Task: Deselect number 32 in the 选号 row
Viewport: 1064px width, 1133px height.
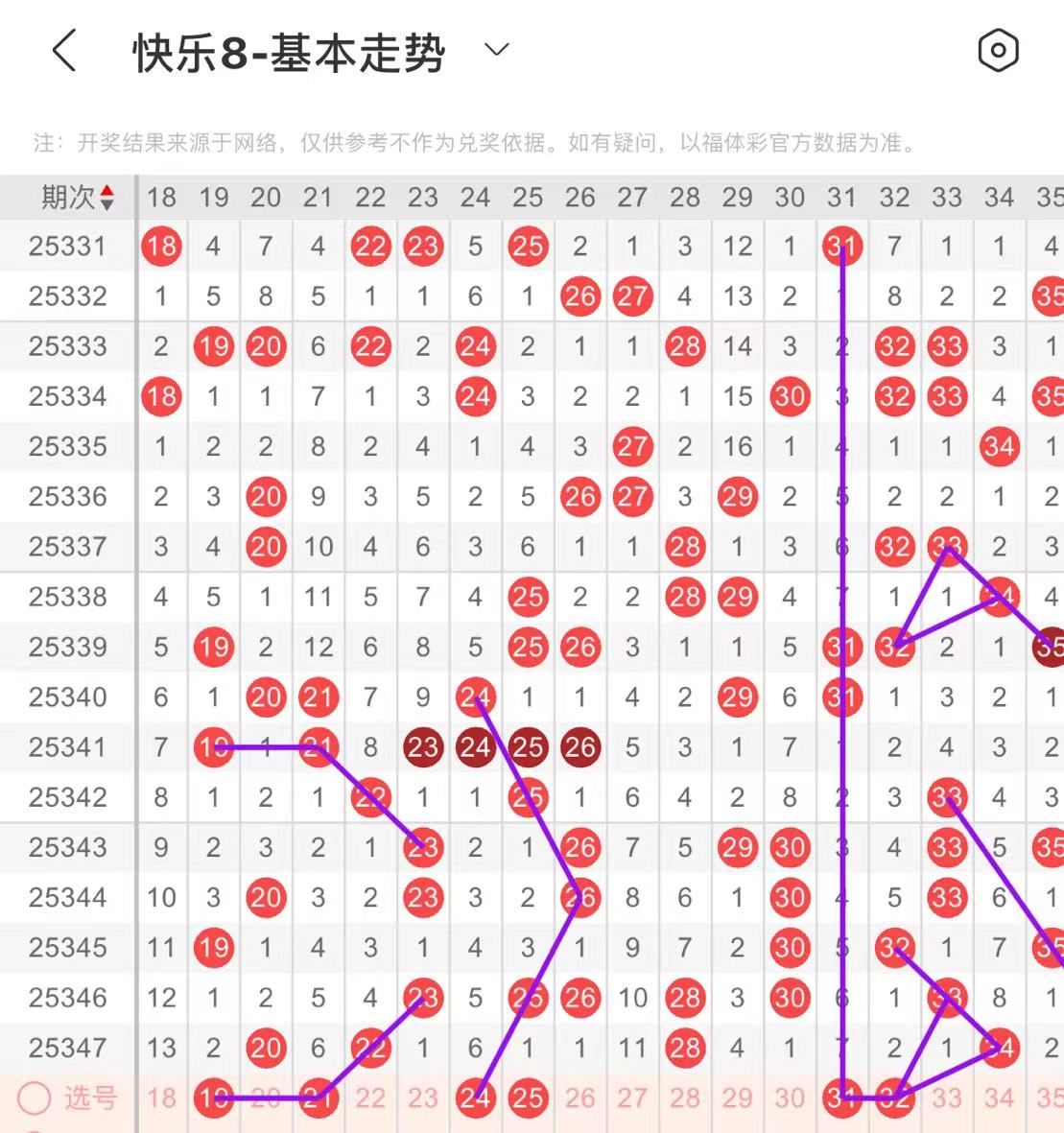Action: 894,1098
